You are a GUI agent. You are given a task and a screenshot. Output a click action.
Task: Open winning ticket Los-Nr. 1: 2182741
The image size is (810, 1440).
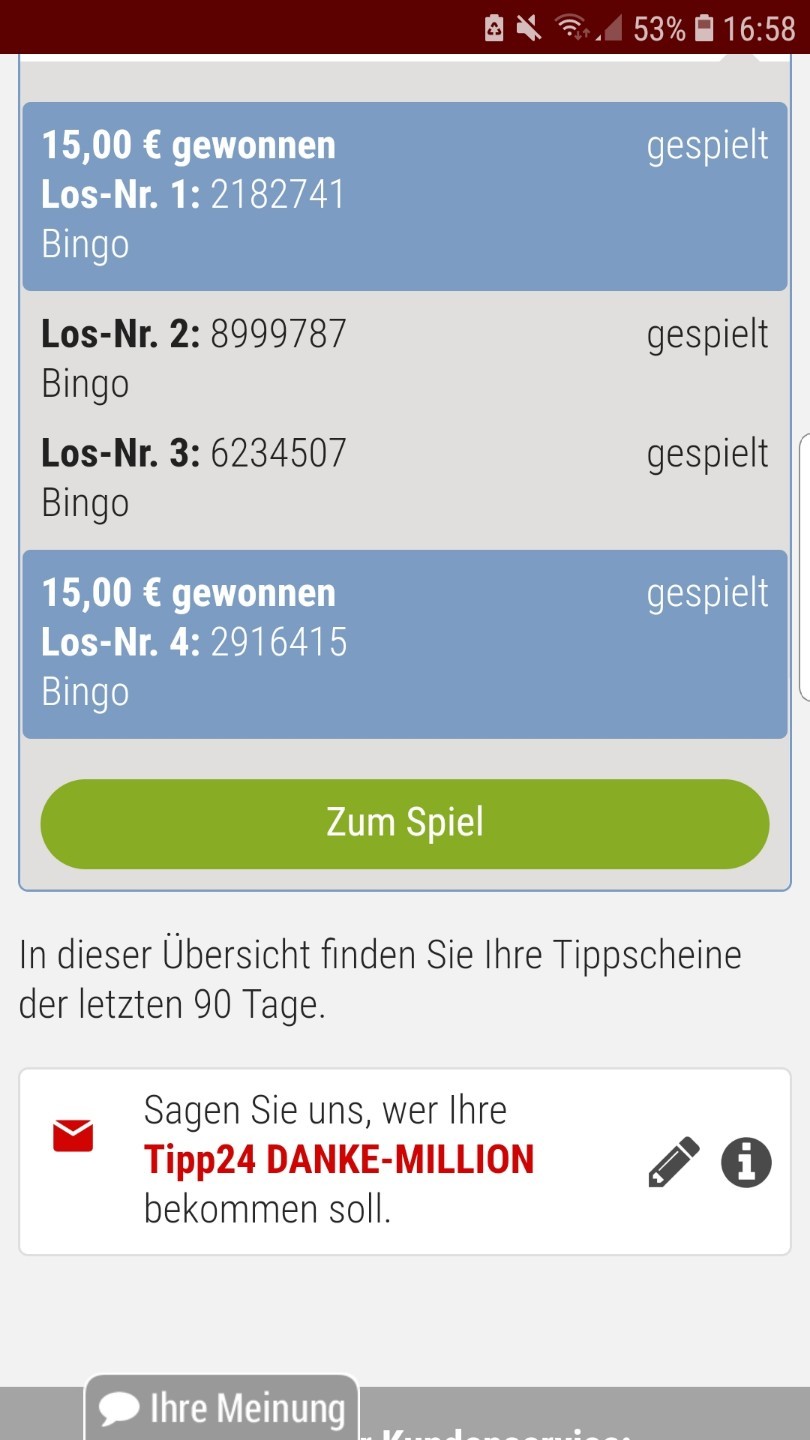[404, 196]
